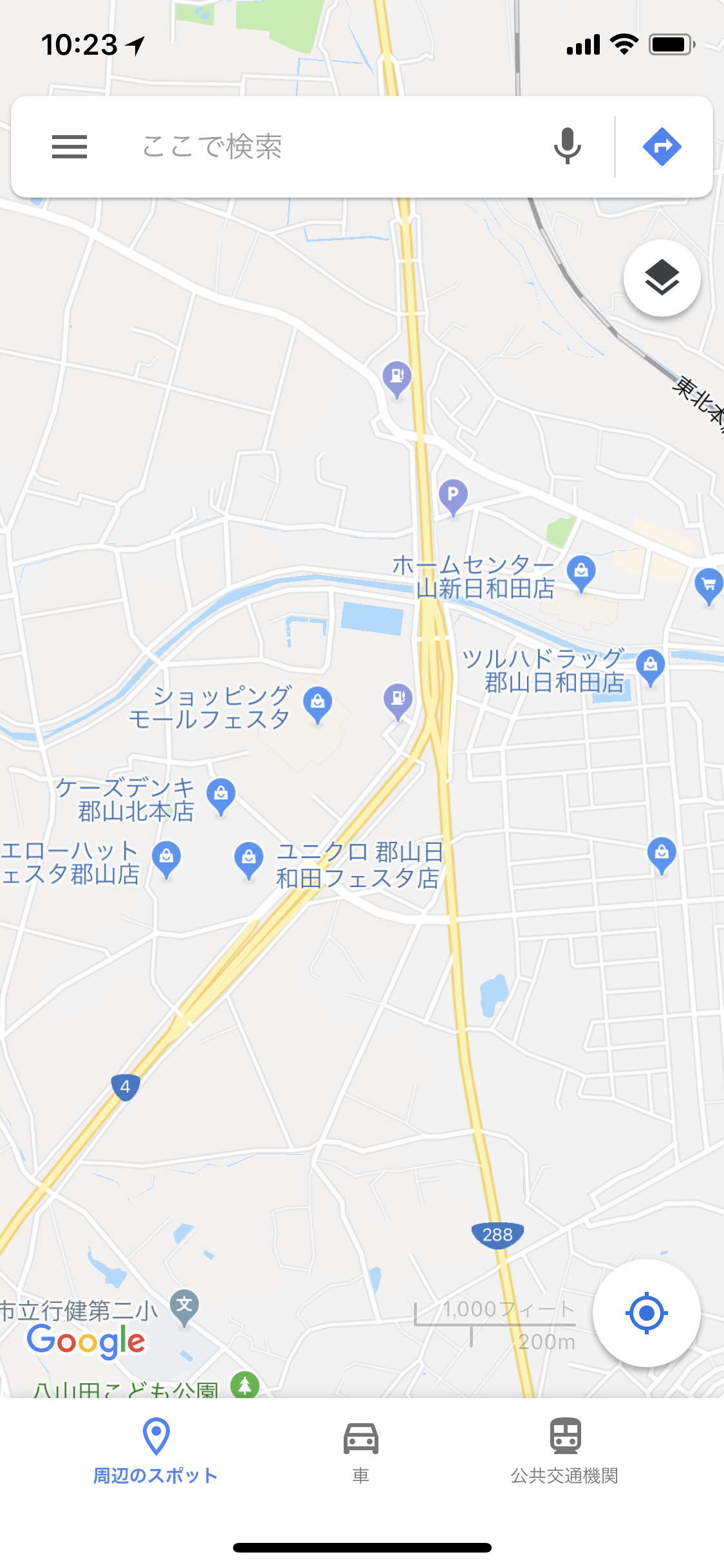Select the ケーズデンキ郡山北本店 pin
The width and height of the screenshot is (724, 1568).
point(221,794)
